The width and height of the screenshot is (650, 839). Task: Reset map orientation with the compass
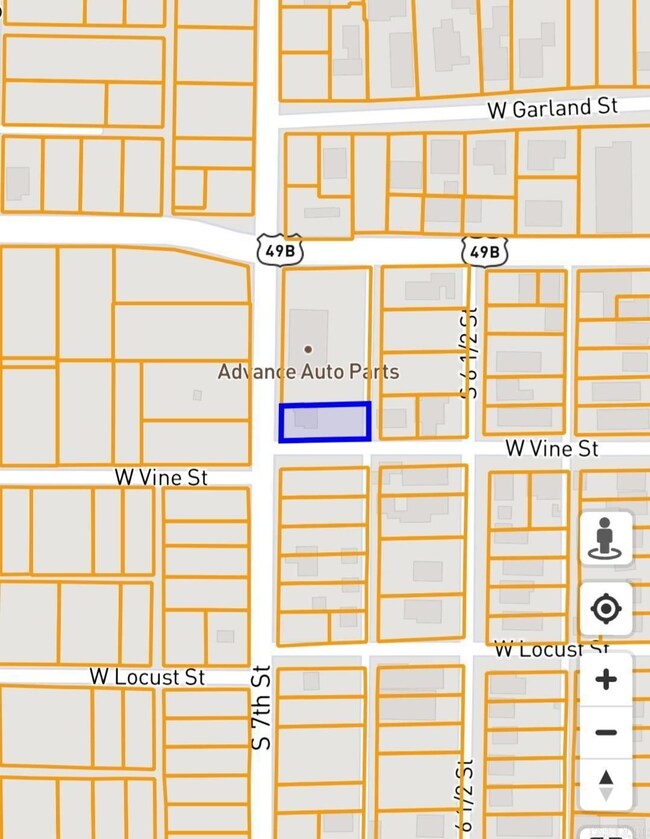pyautogui.click(x=605, y=784)
